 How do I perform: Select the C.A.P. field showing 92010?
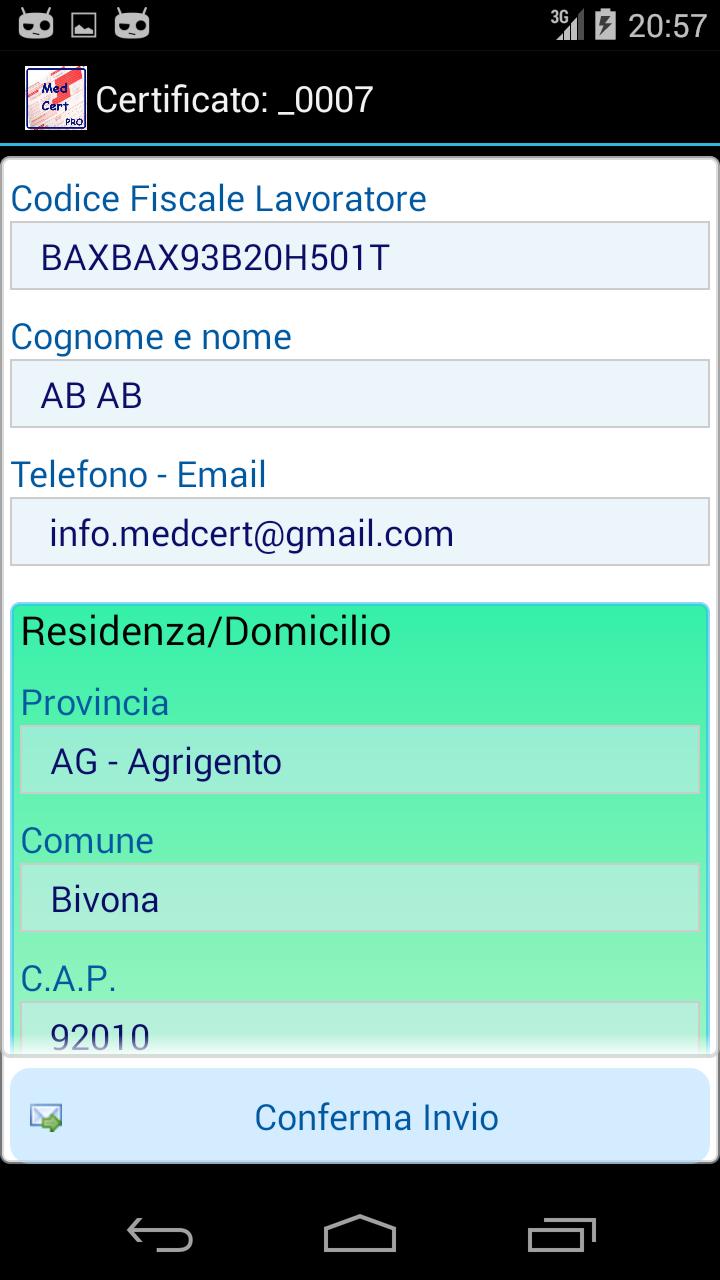359,1030
